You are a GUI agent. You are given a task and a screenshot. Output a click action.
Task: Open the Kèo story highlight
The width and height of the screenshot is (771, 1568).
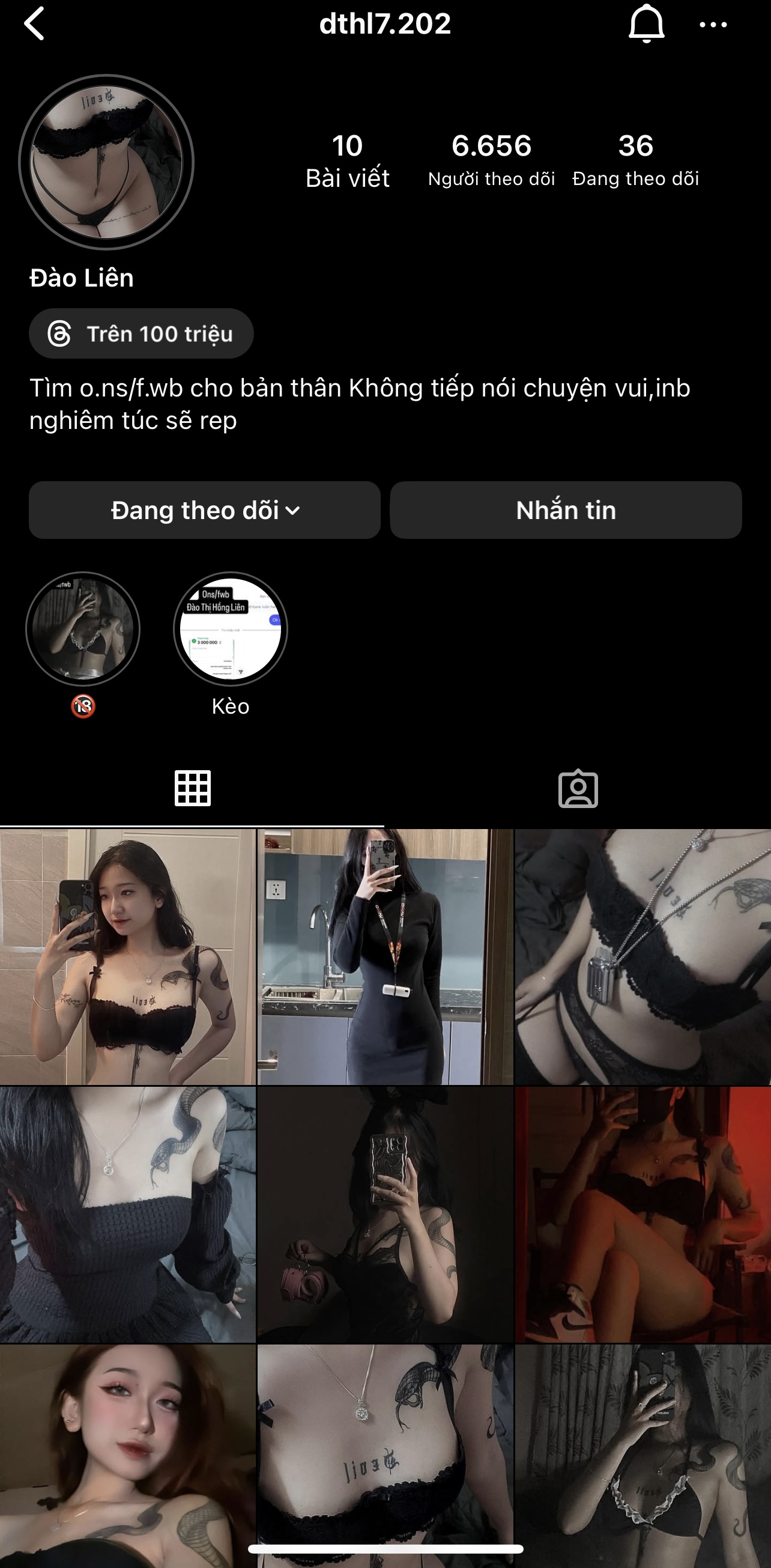[x=231, y=629]
